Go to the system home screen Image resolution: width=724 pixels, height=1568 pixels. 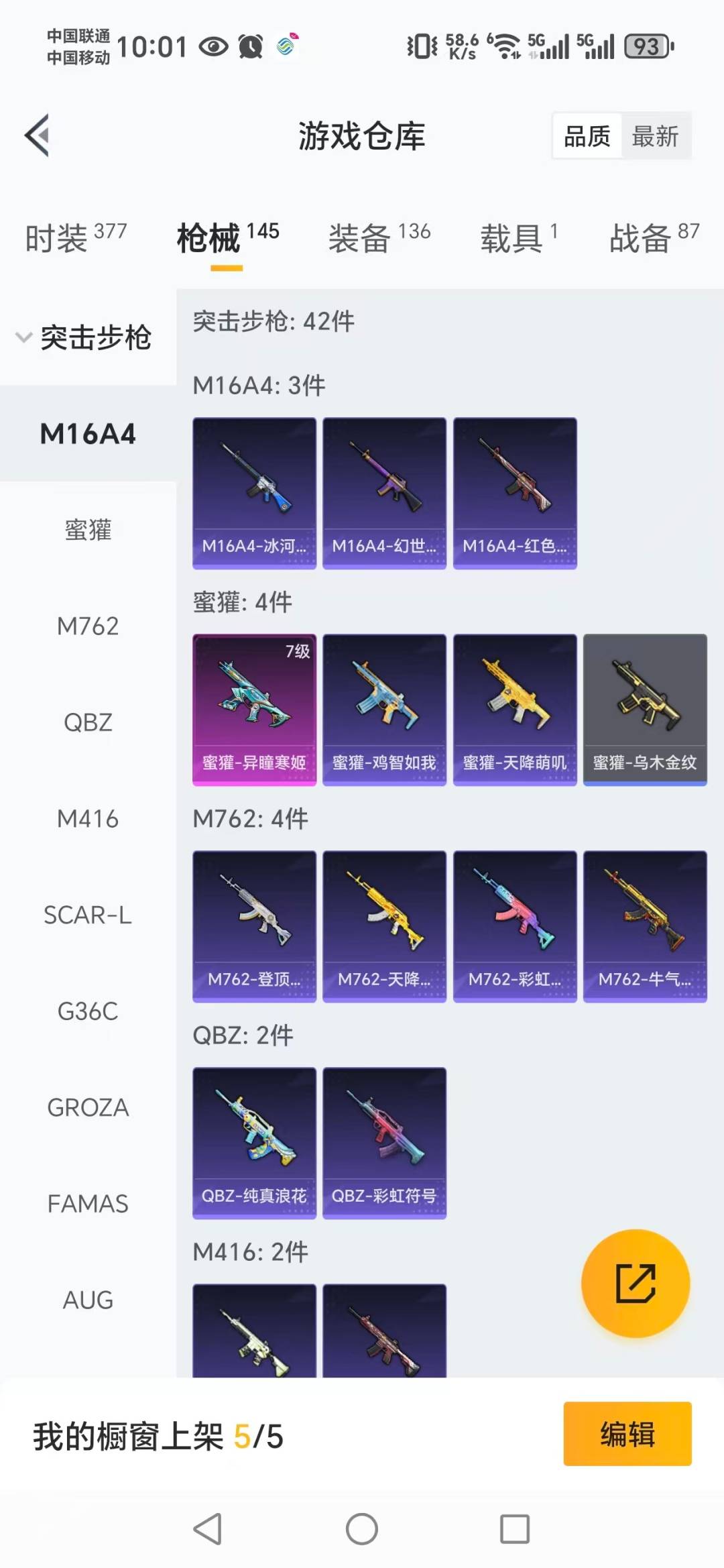click(x=362, y=1530)
